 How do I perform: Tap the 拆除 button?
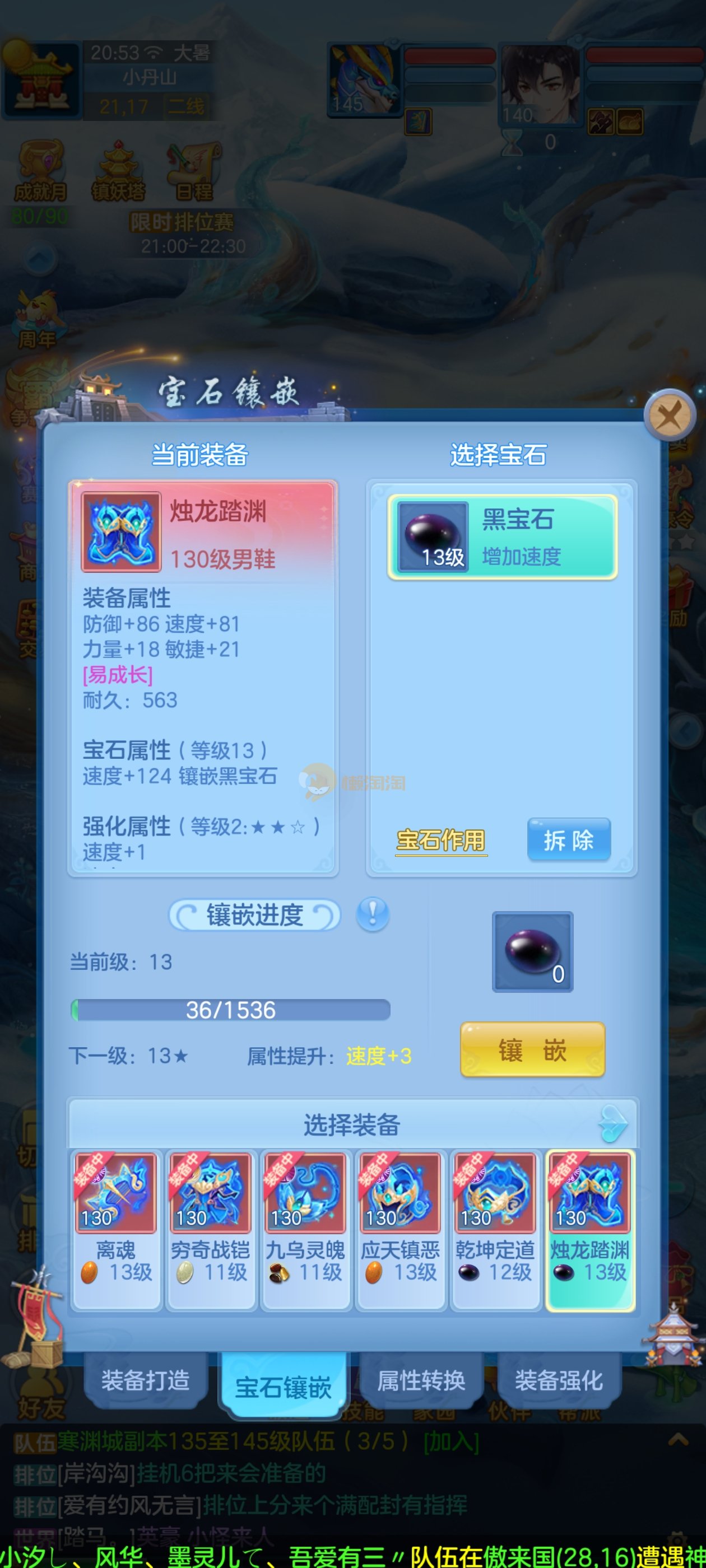(x=568, y=840)
